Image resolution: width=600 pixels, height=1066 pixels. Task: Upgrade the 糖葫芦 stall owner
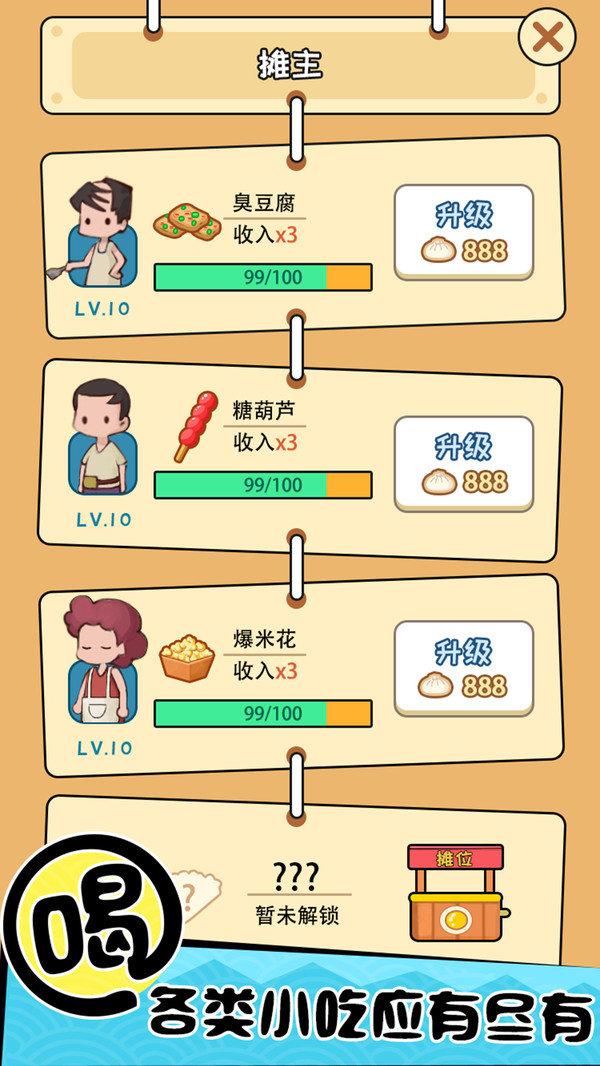(x=463, y=464)
